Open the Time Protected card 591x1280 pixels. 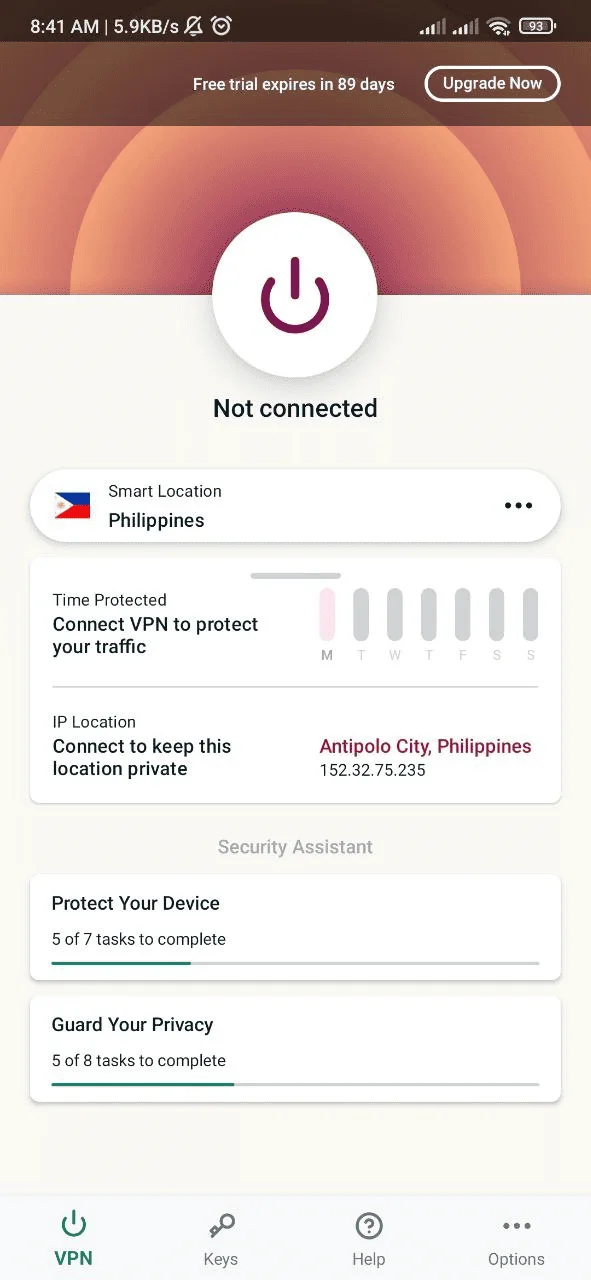295,624
